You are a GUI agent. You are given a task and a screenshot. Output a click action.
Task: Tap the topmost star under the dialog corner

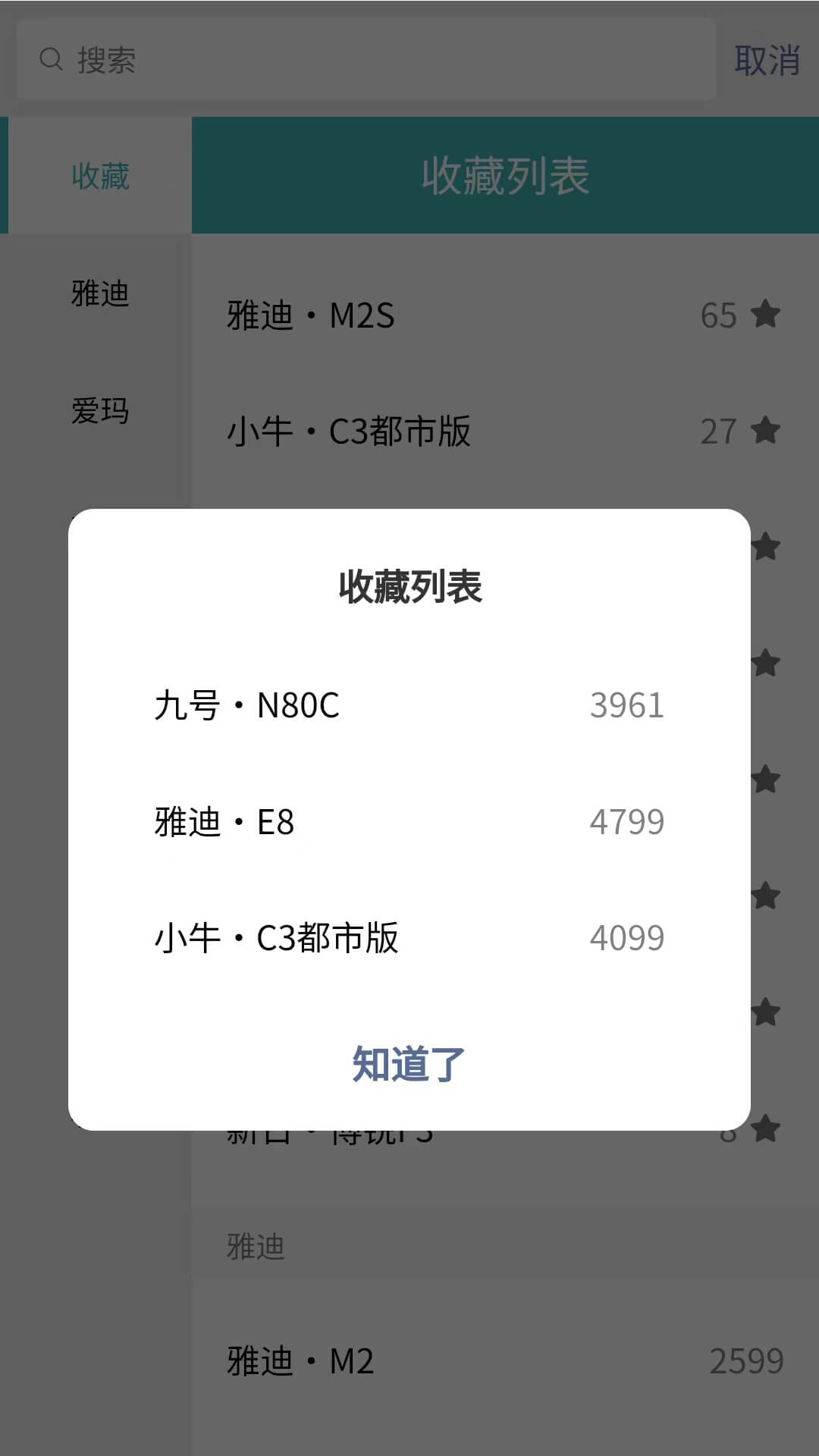(x=766, y=546)
